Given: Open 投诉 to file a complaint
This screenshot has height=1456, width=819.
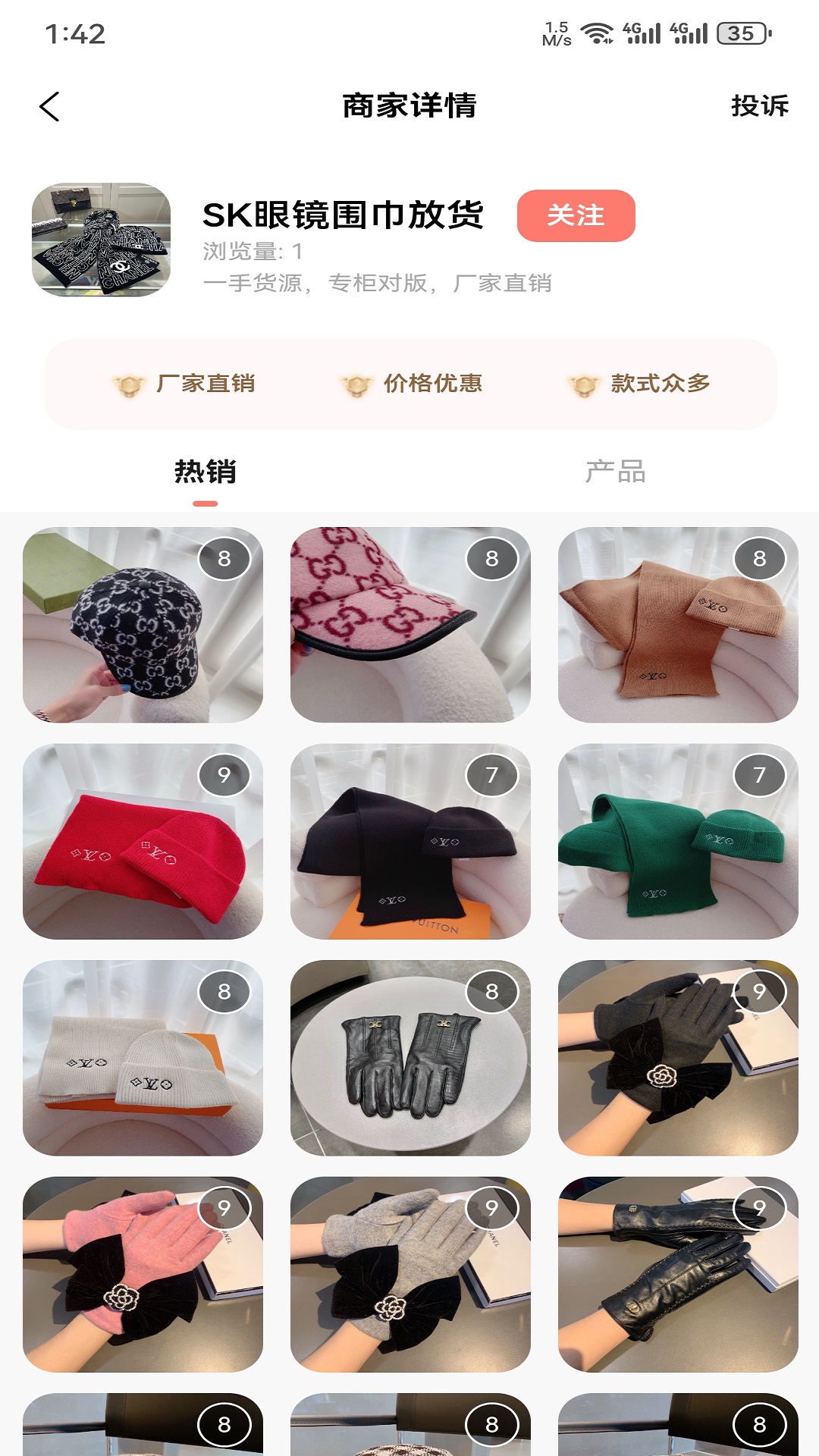Looking at the screenshot, I should [x=759, y=106].
